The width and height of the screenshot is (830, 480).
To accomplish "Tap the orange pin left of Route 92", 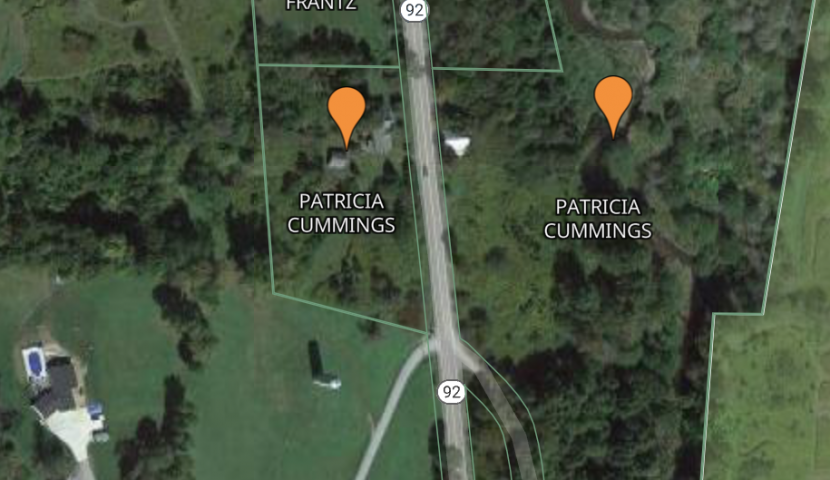I will 347,110.
